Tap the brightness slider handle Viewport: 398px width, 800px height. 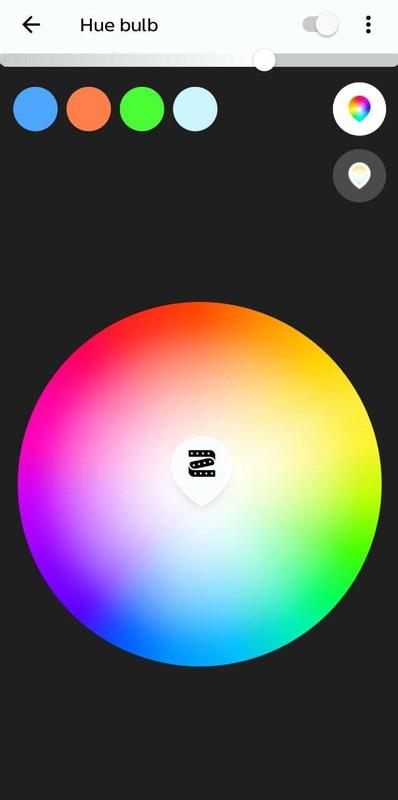264,60
